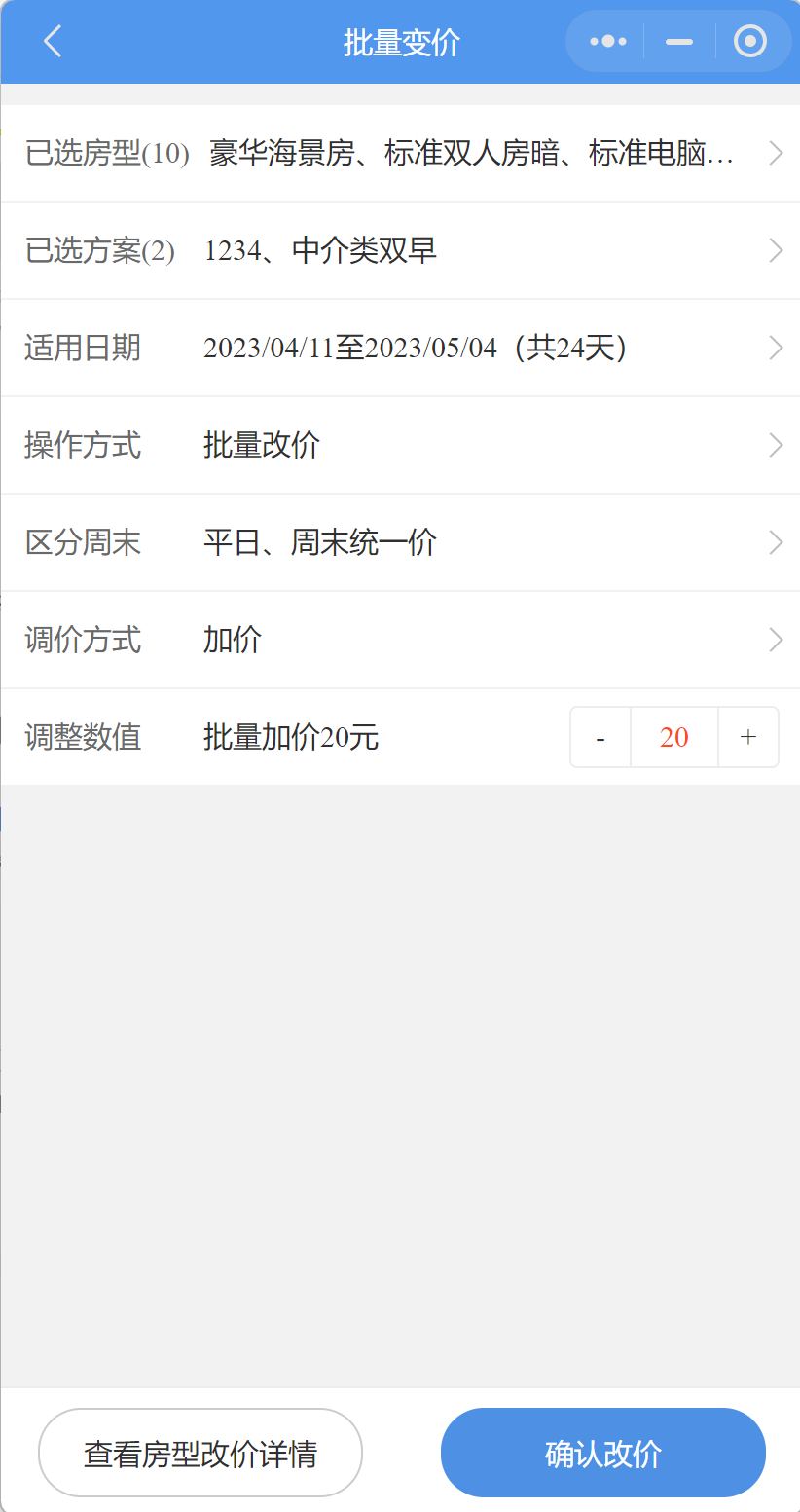Edit the value field showing 20
Screen dimensions: 800x1512
pos(674,737)
